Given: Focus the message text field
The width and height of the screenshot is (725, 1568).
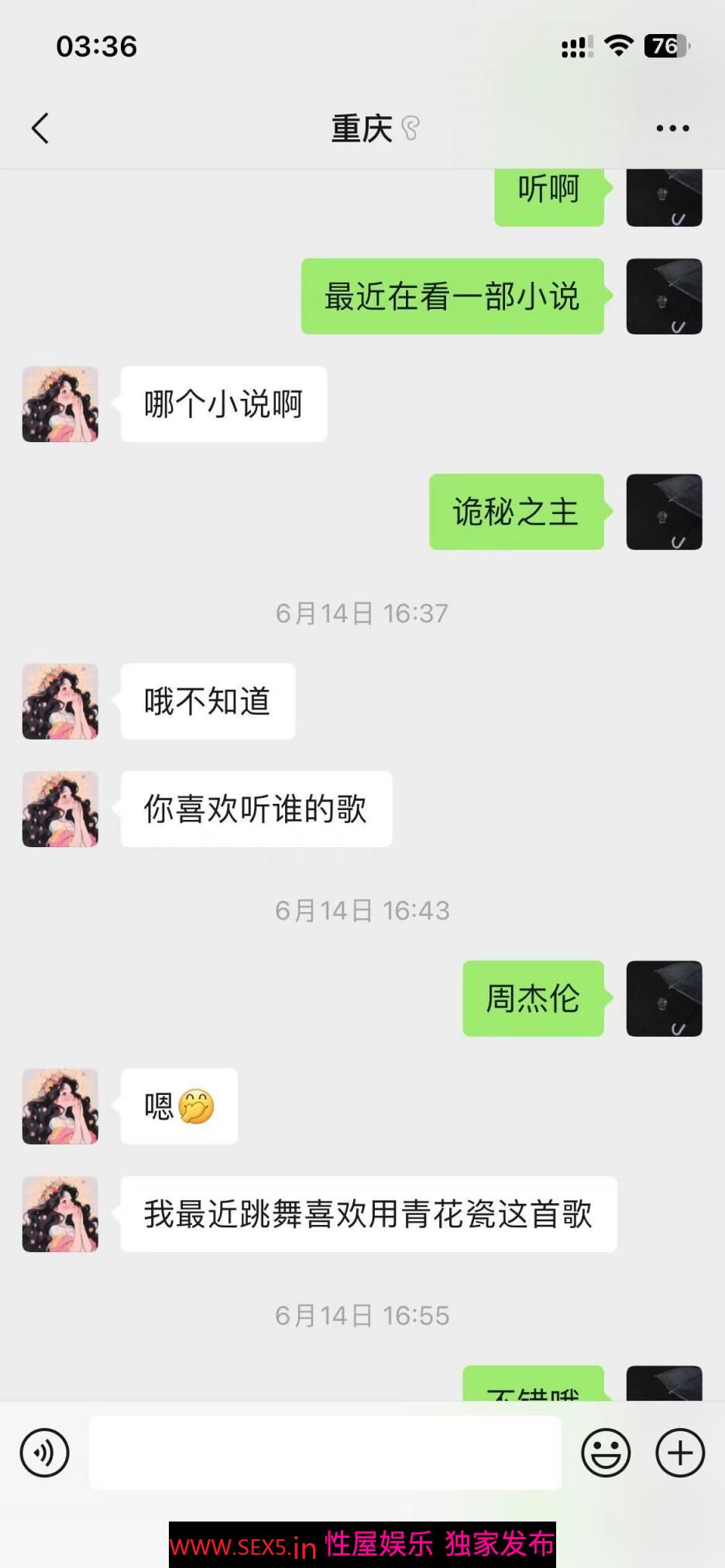Looking at the screenshot, I should pos(325,1453).
